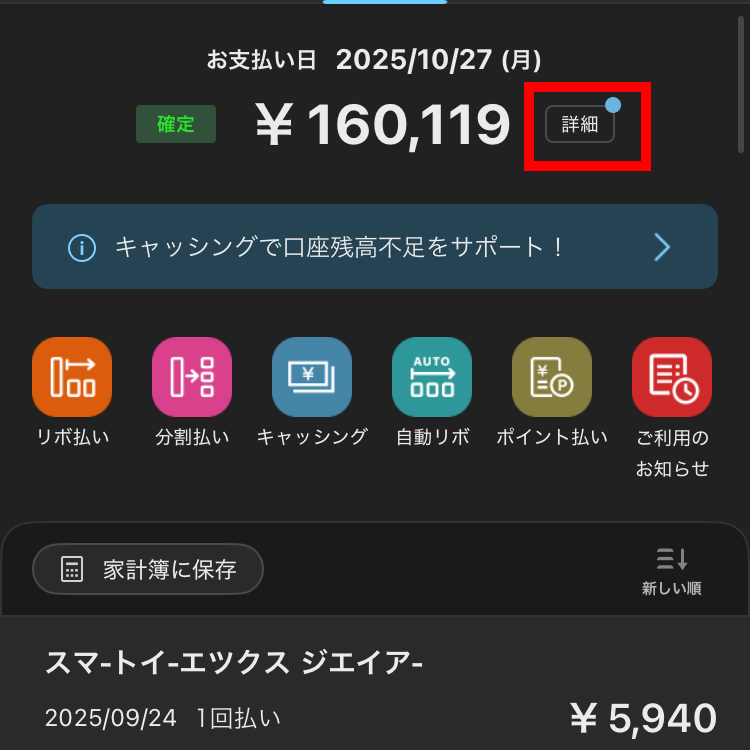
Task: Open 分割払い option
Action: [191, 377]
